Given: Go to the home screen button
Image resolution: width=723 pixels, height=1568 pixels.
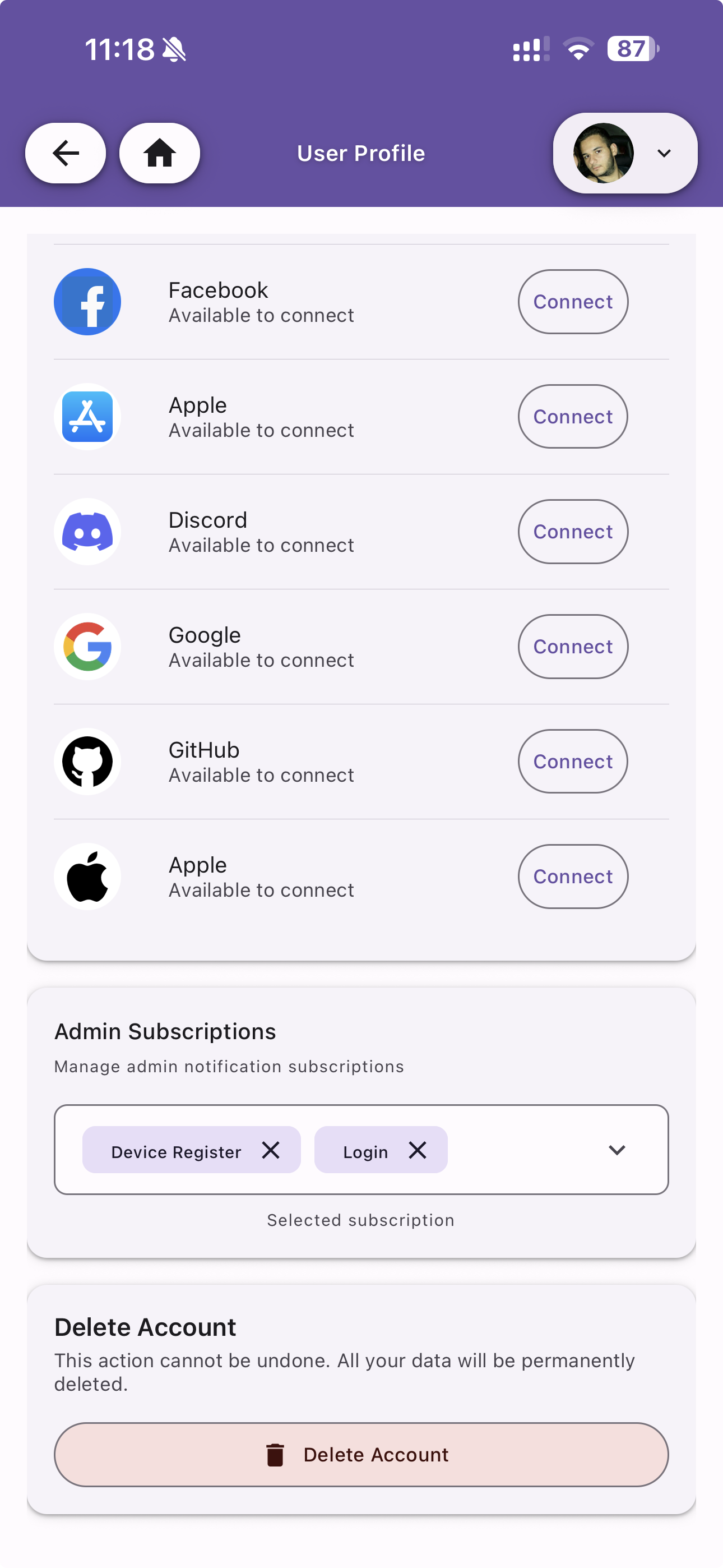Looking at the screenshot, I should pyautogui.click(x=159, y=153).
